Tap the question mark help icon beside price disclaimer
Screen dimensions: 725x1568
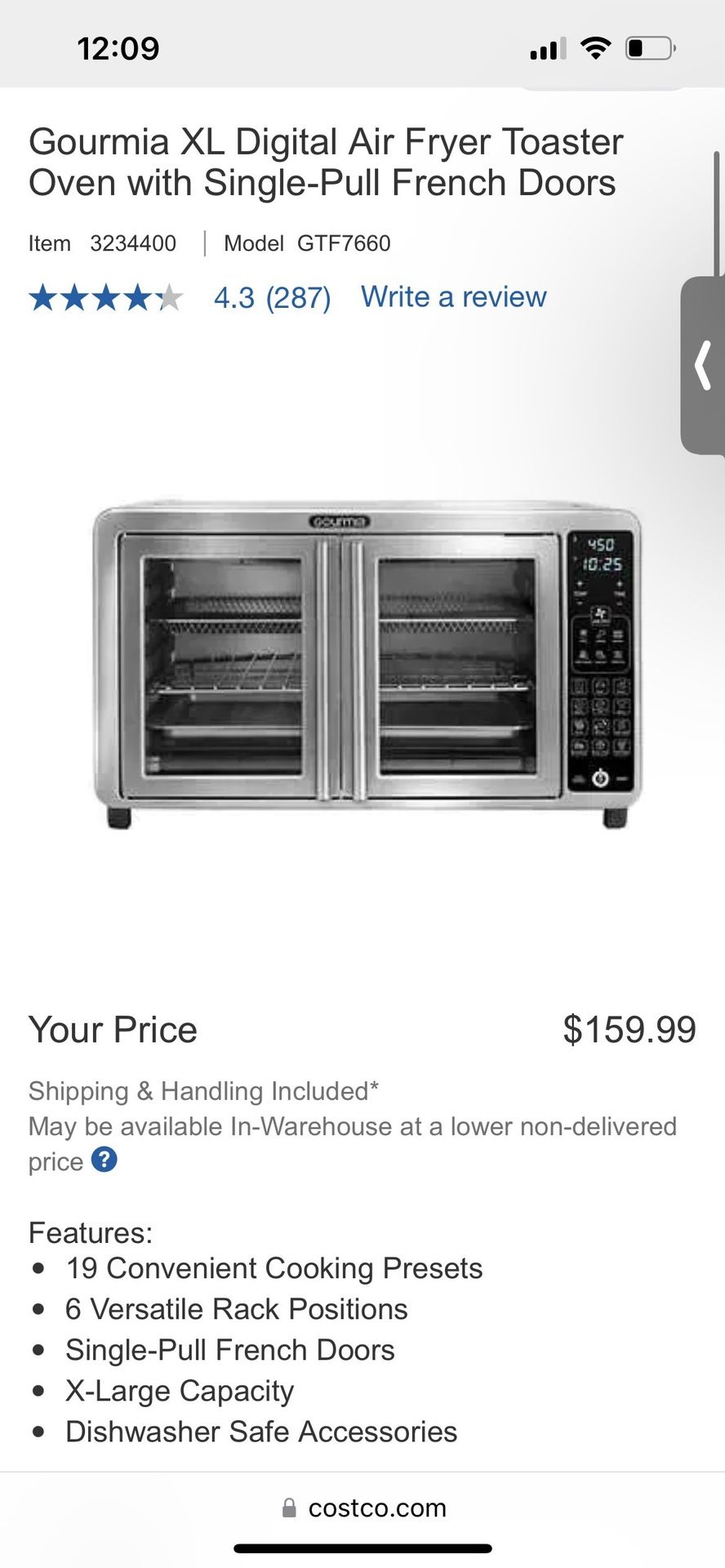coord(105,1160)
